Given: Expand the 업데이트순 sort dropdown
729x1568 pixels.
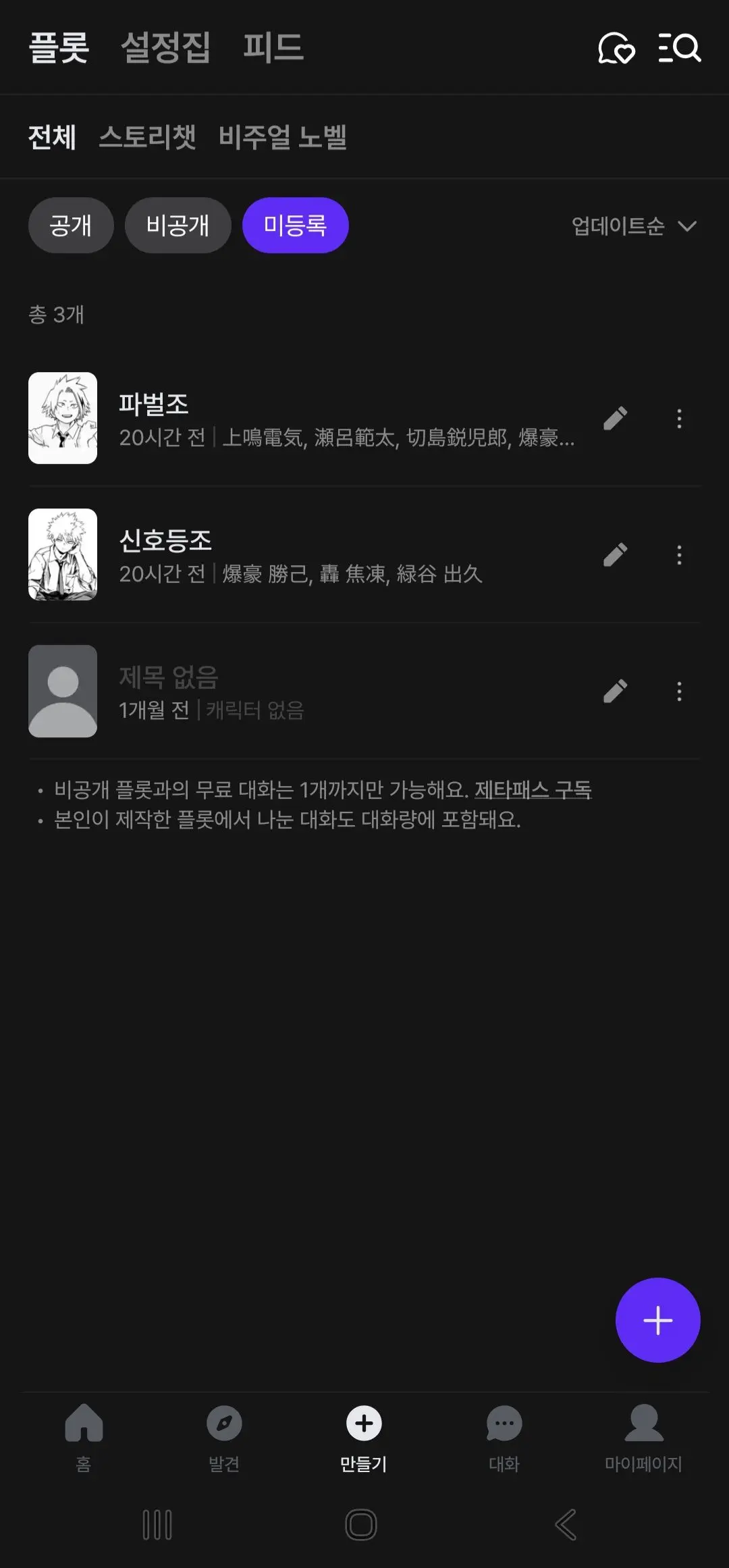Looking at the screenshot, I should (x=634, y=226).
